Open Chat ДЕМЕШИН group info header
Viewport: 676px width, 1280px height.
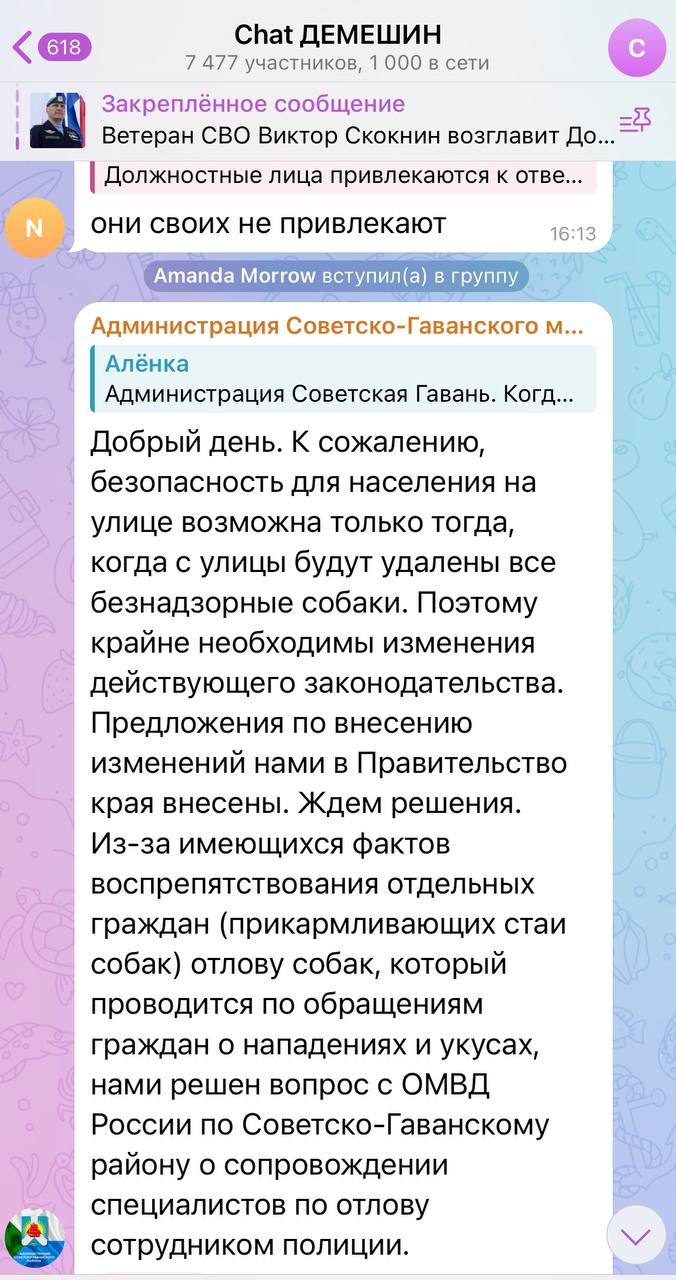tap(337, 47)
